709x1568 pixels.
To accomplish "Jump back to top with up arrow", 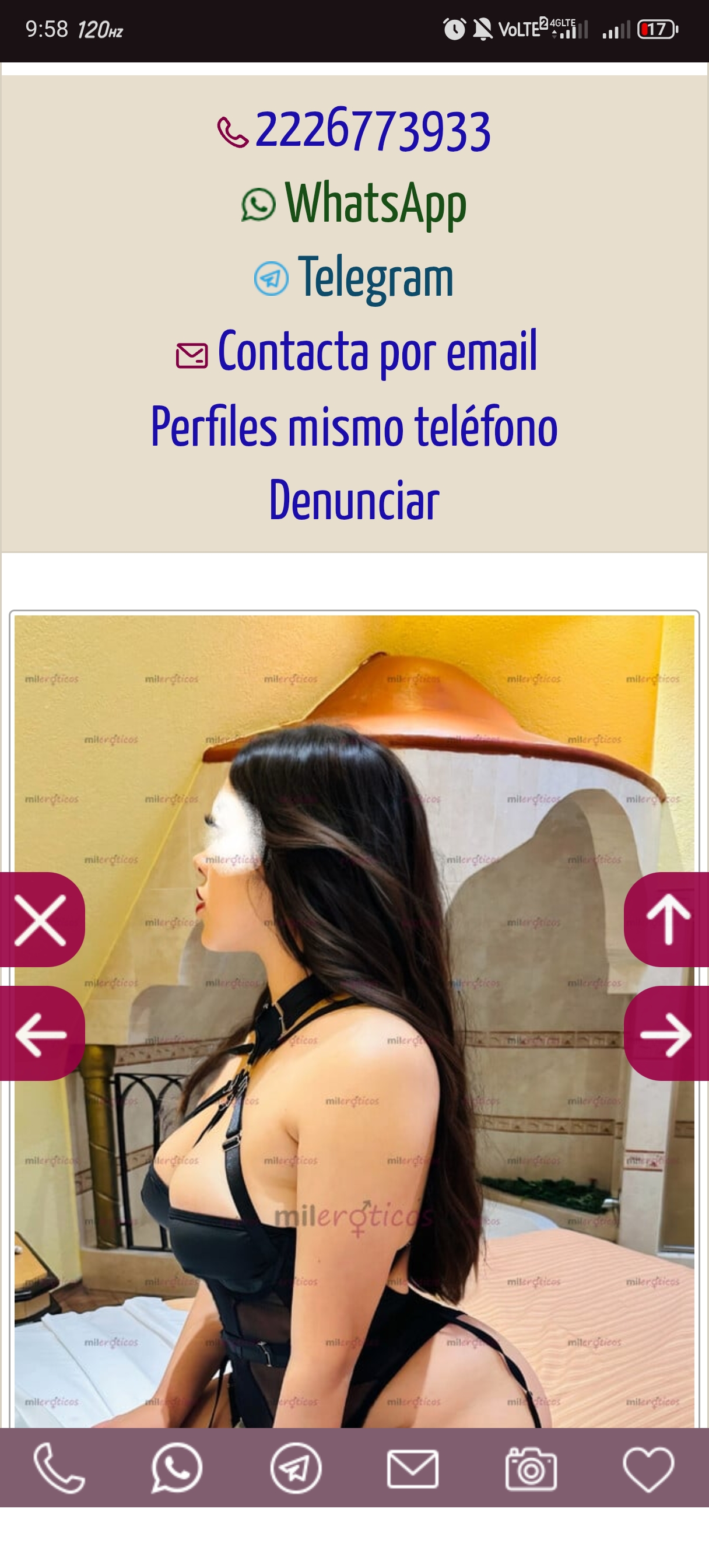I will coord(667,920).
